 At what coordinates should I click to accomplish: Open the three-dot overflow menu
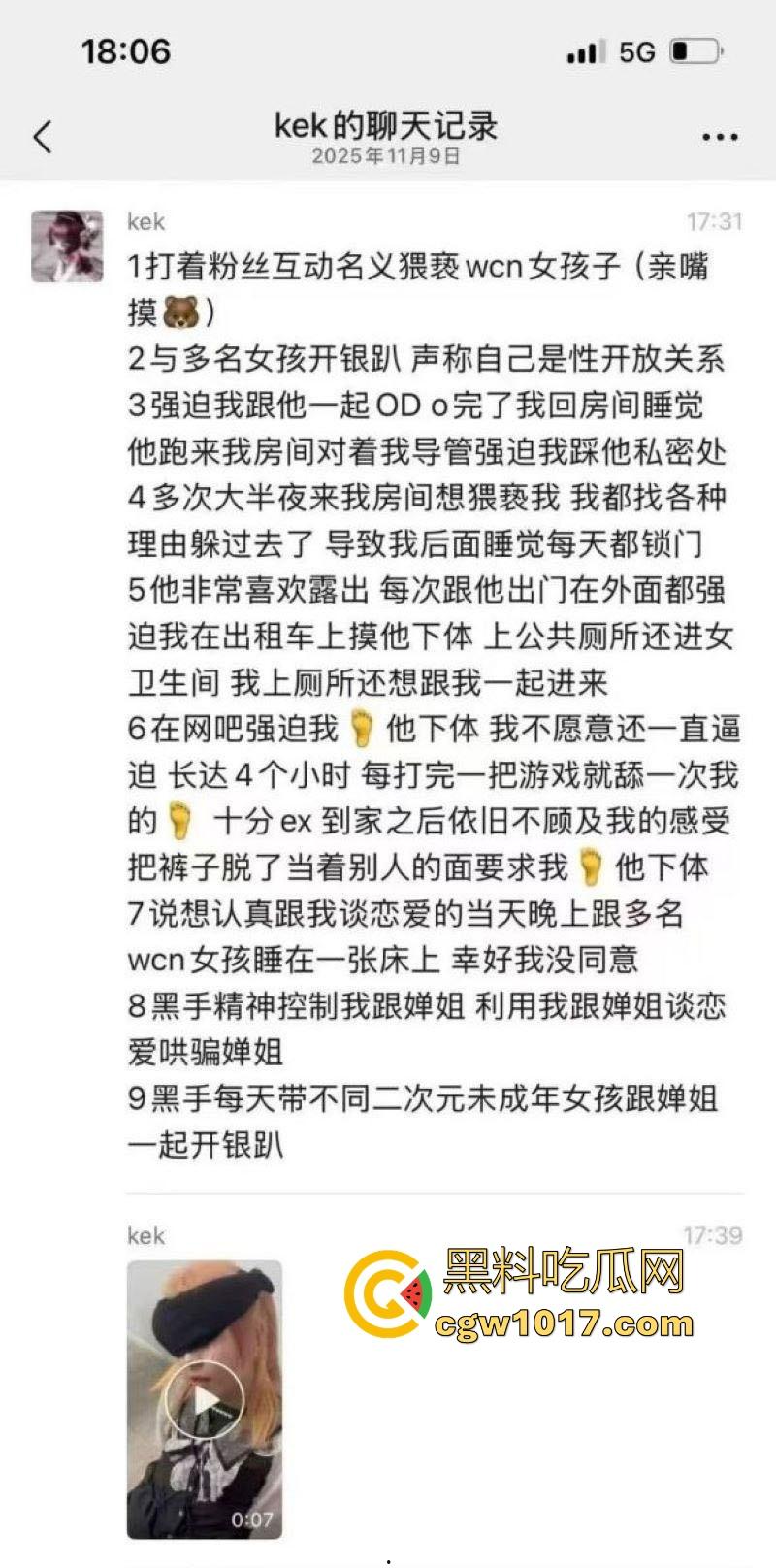click(720, 137)
